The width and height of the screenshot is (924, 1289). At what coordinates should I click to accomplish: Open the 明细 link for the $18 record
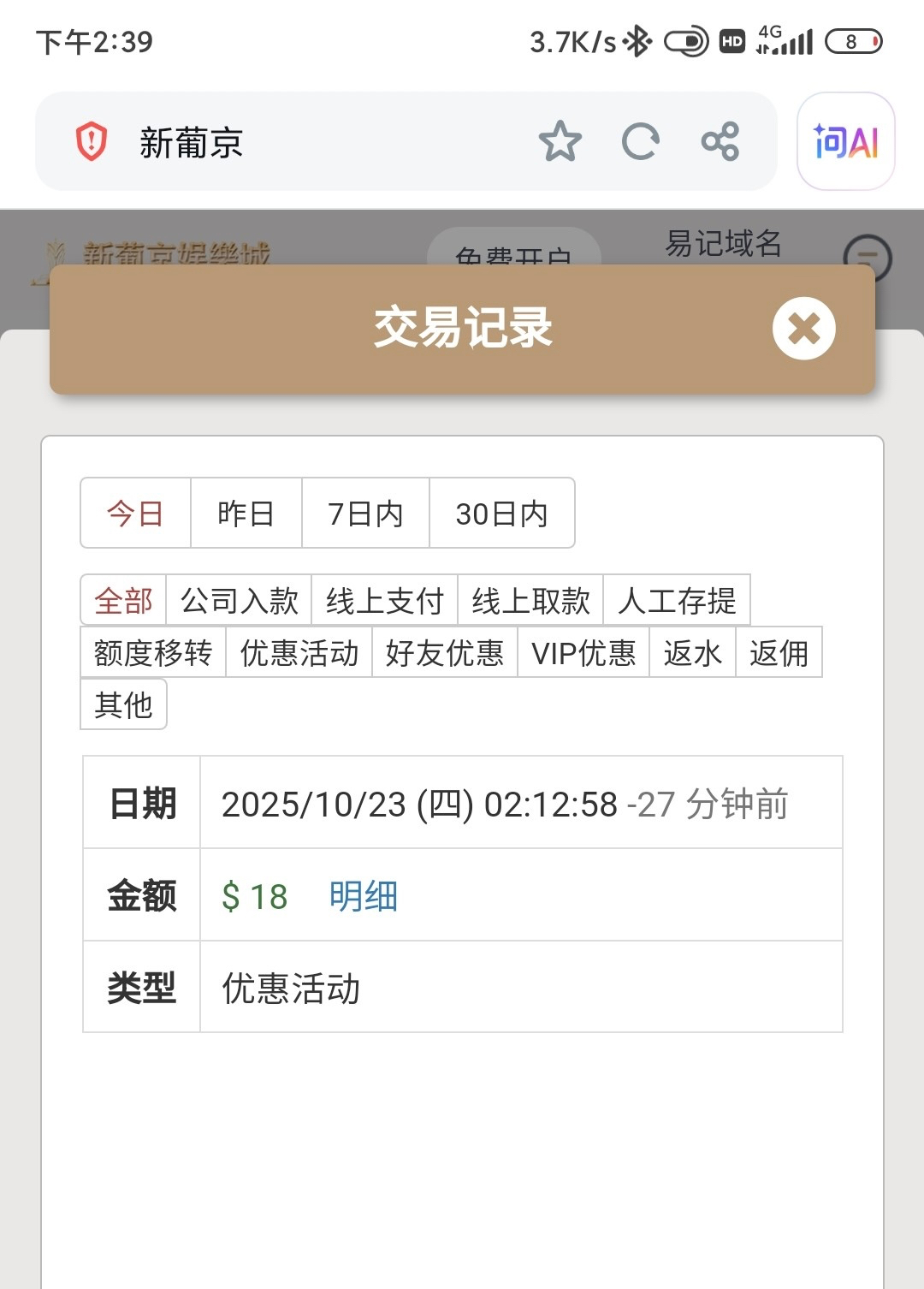pyautogui.click(x=363, y=896)
